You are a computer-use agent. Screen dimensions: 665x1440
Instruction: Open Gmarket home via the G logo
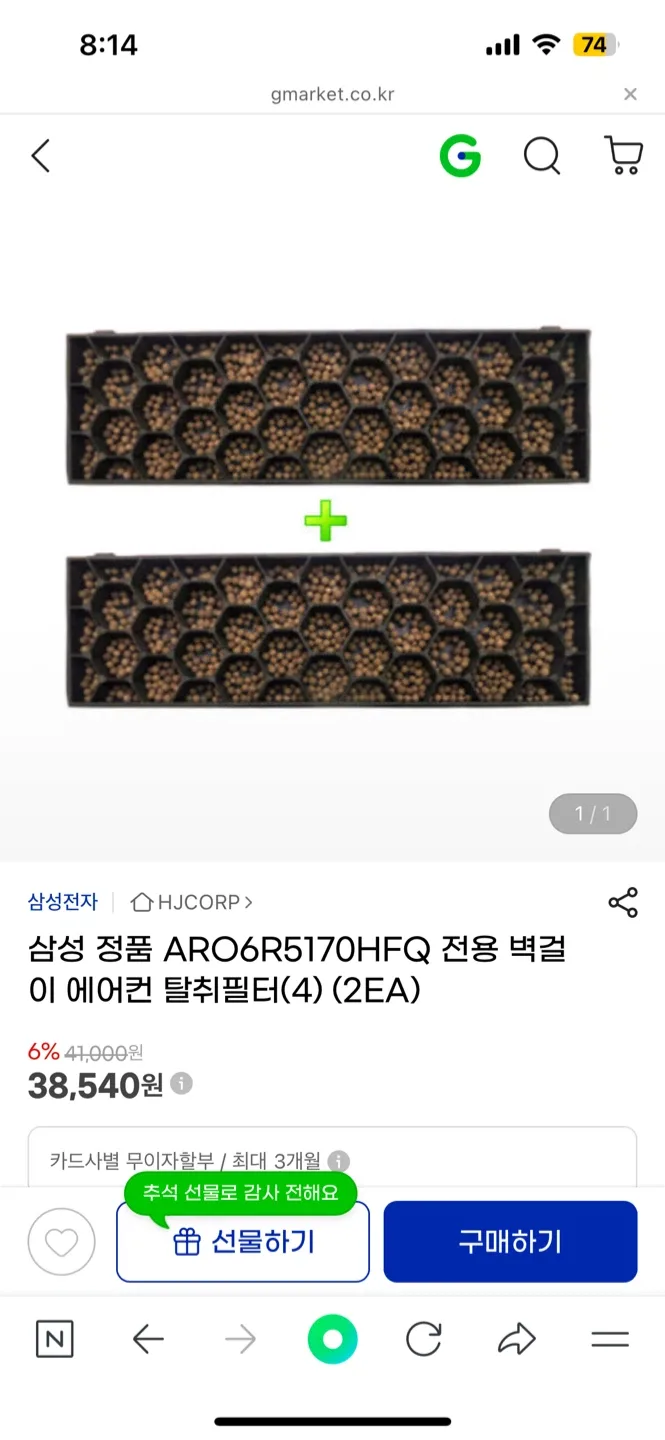pos(460,156)
